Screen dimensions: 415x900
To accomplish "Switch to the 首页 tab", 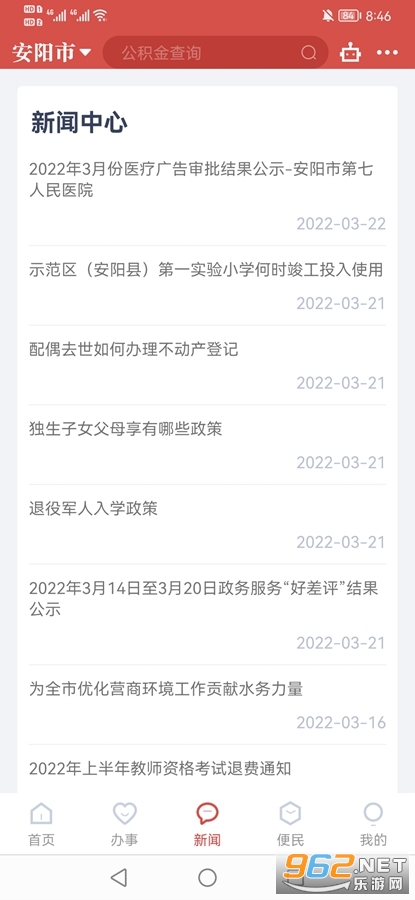I will coord(41,824).
